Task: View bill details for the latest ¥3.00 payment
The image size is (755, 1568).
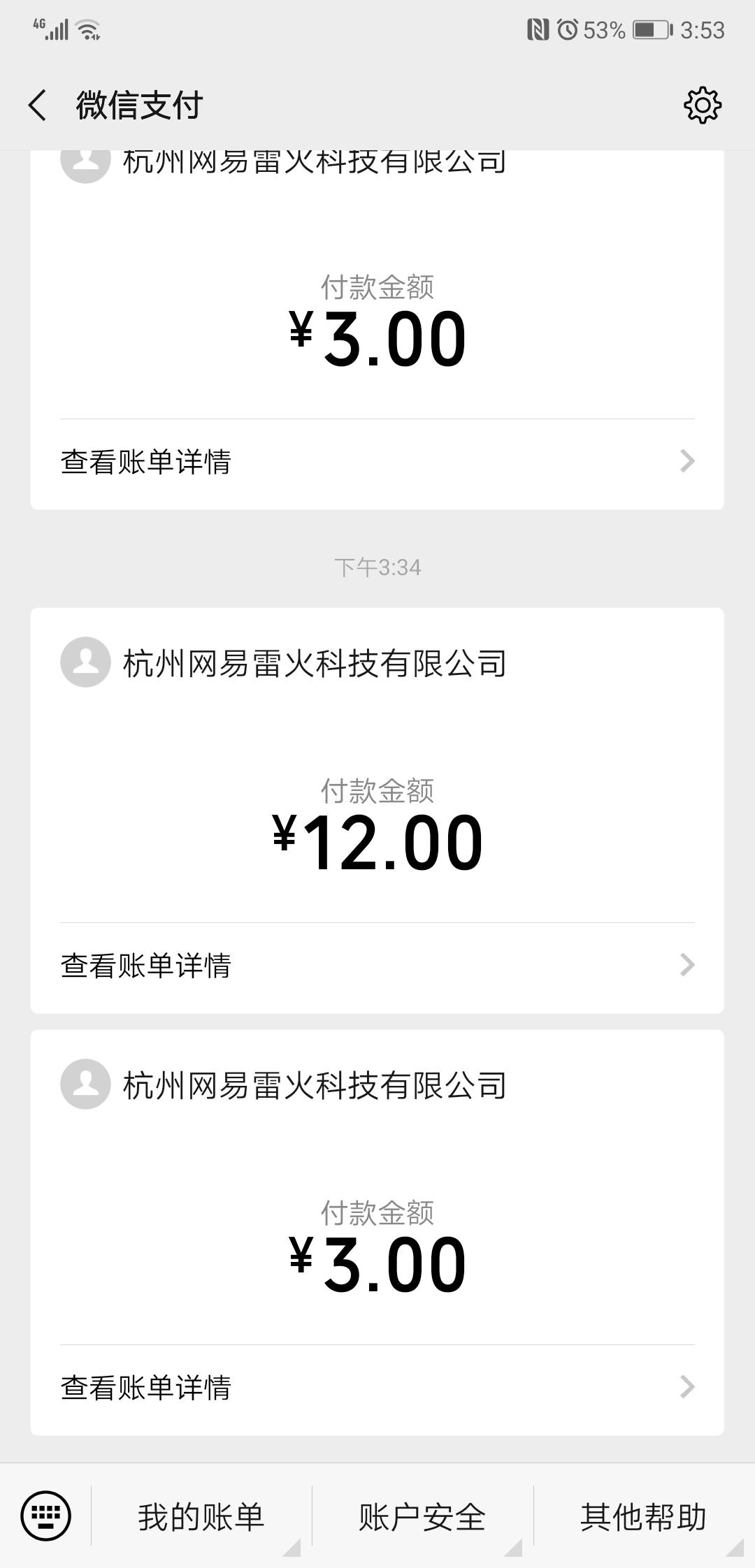Action: point(147,1386)
